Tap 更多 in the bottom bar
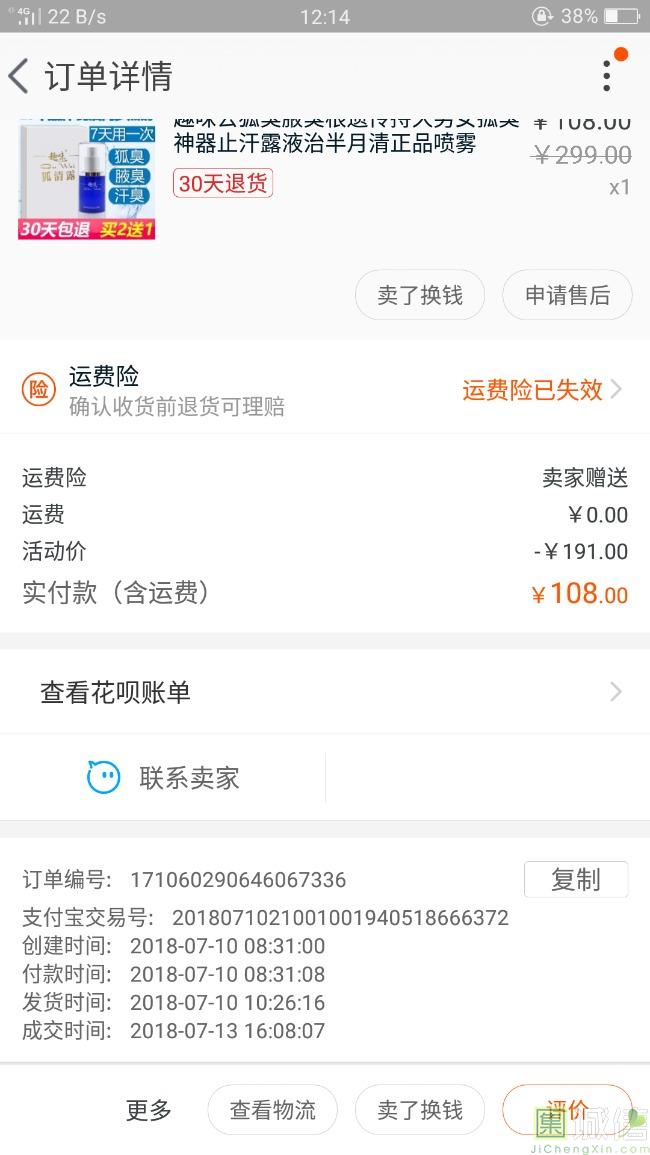This screenshot has width=650, height=1155. [149, 1110]
